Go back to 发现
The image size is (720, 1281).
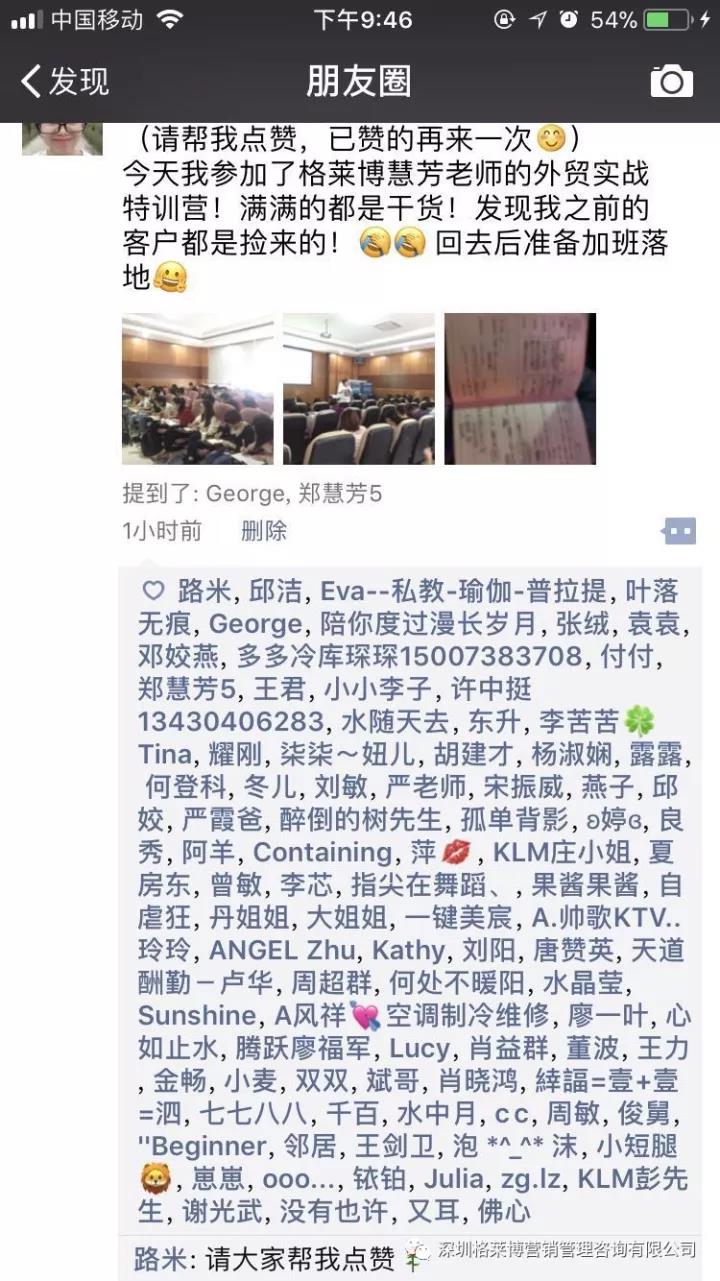(x=65, y=81)
